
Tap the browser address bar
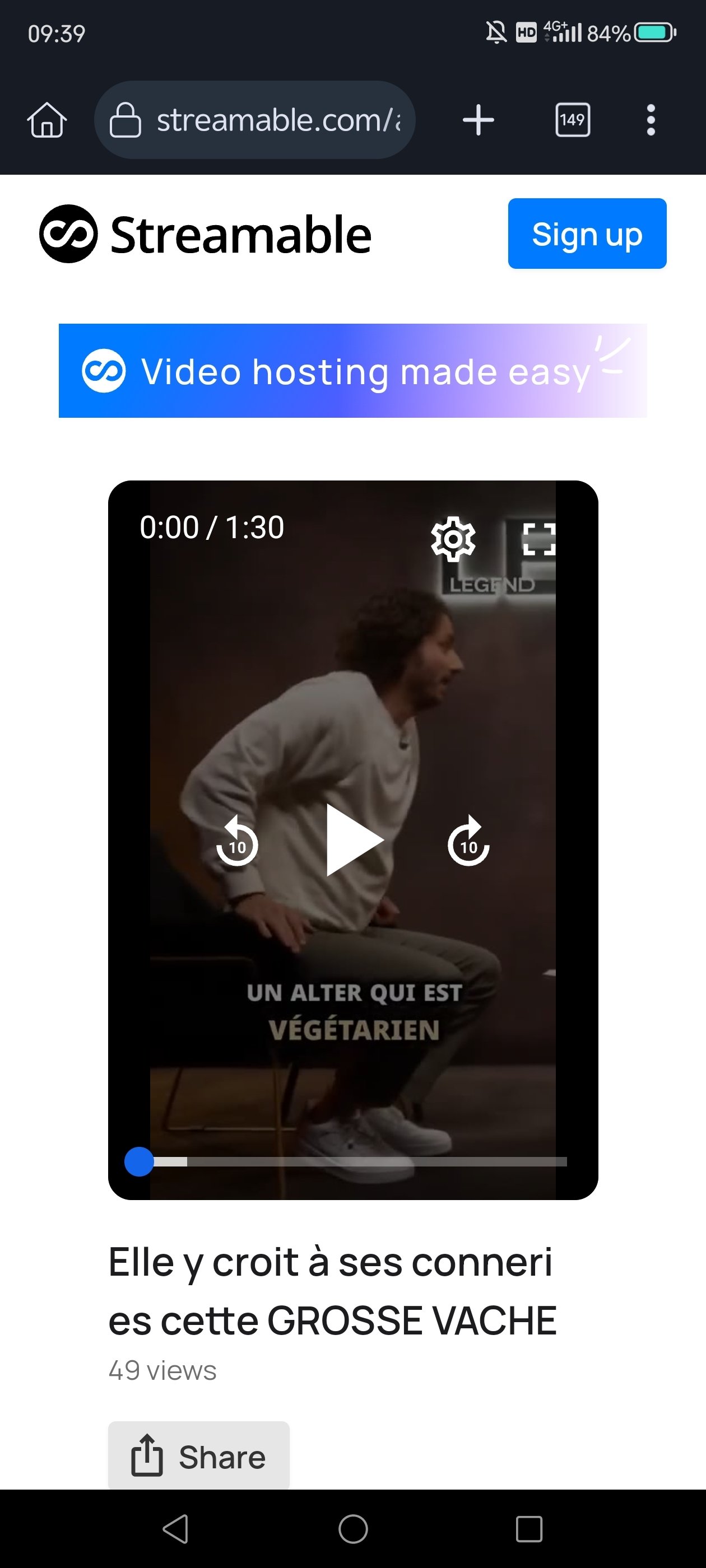254,120
